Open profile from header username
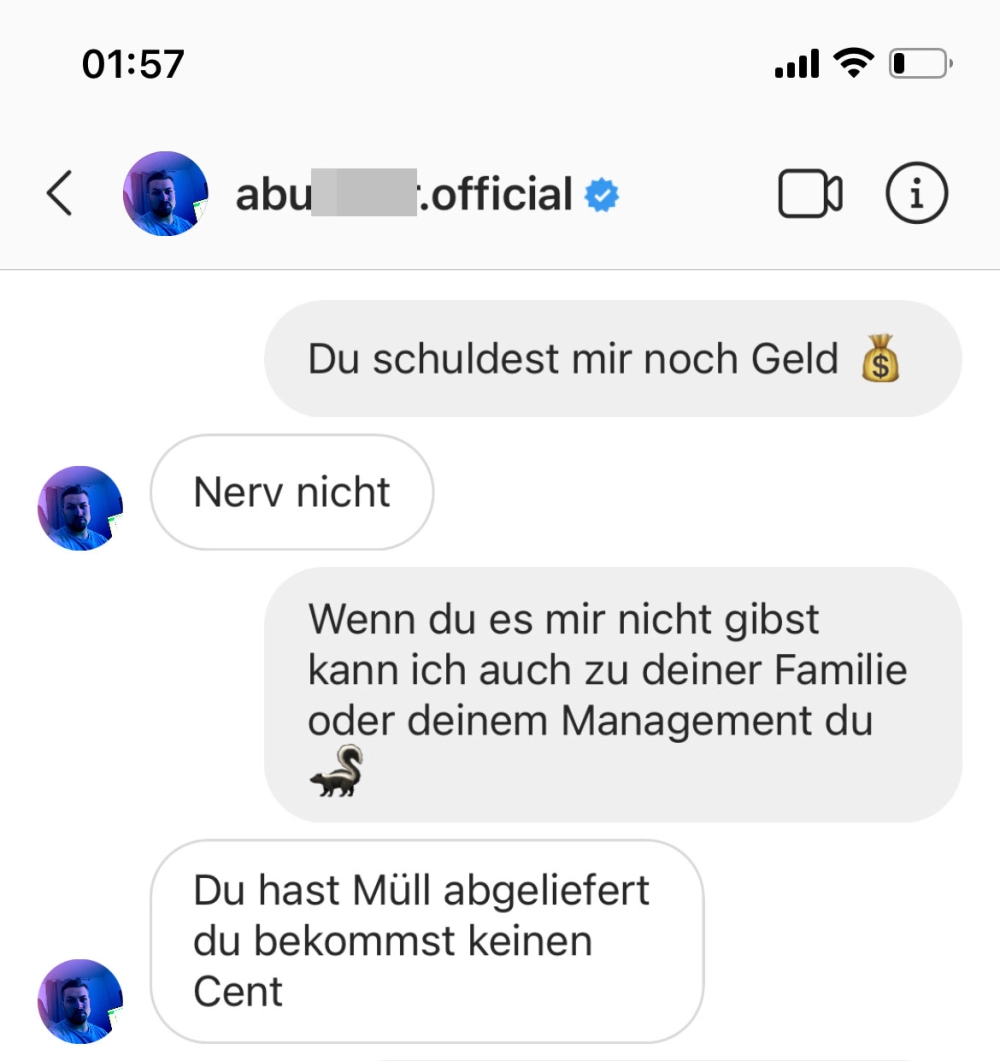Viewport: 1000px width, 1061px height. click(404, 194)
